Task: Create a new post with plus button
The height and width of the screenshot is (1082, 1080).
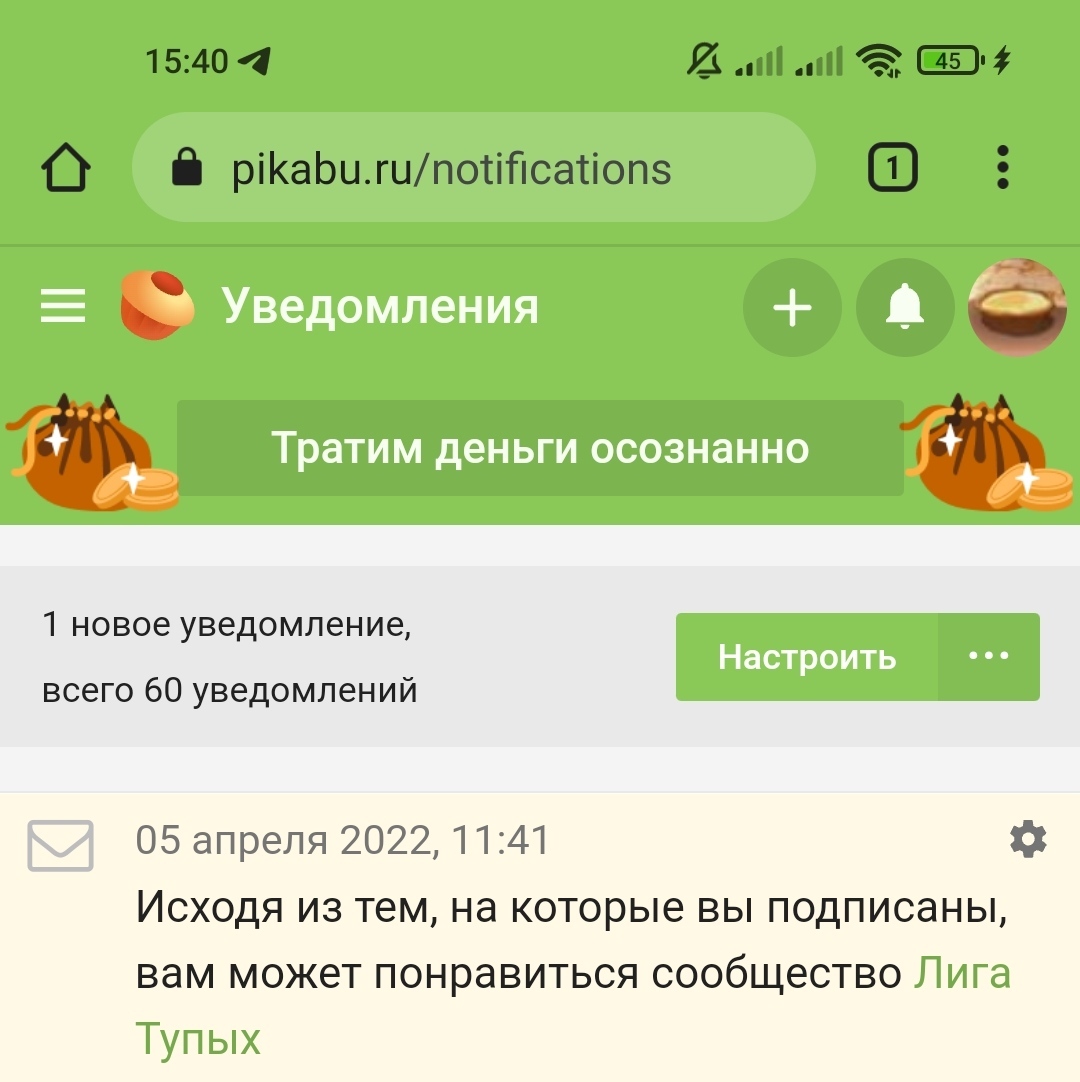Action: 792,308
